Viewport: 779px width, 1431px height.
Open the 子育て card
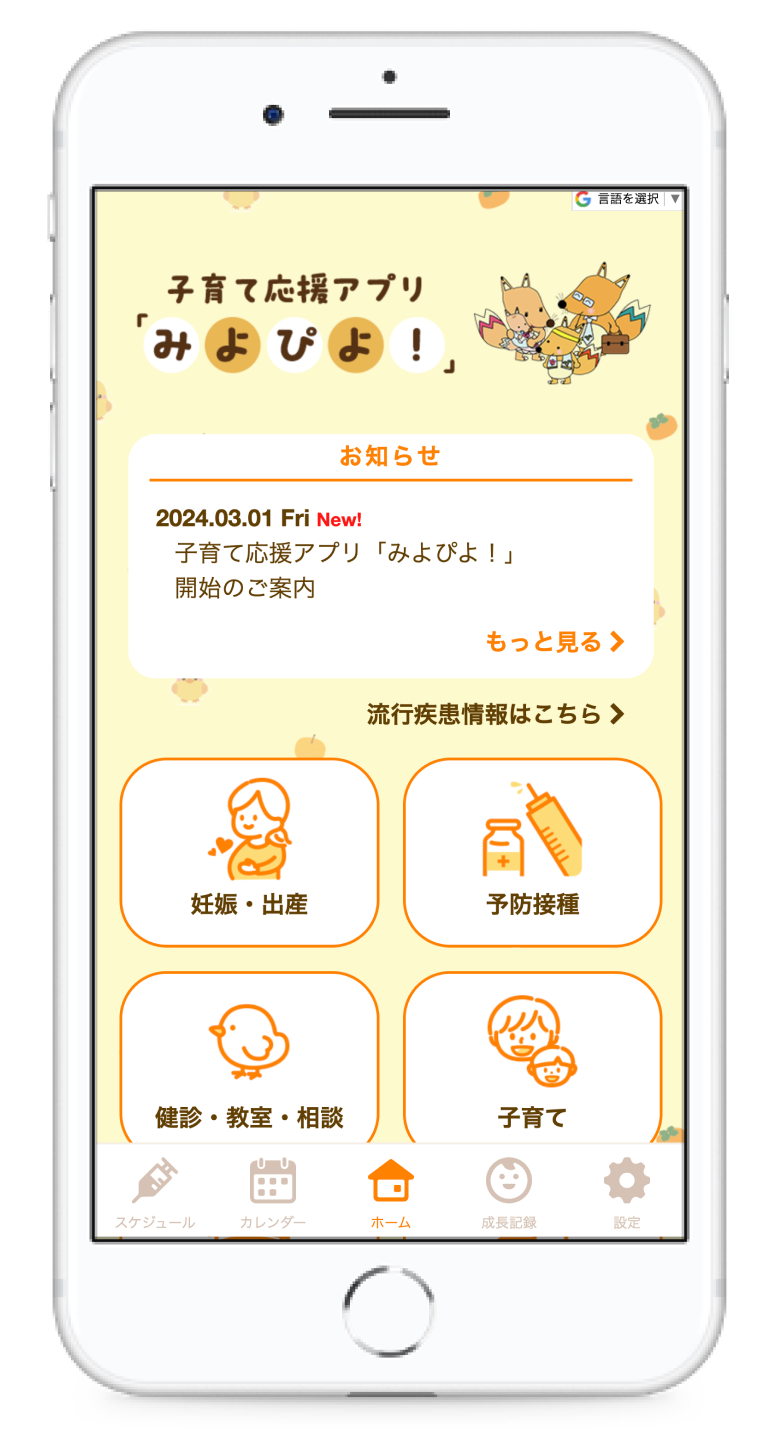pyautogui.click(x=532, y=1060)
